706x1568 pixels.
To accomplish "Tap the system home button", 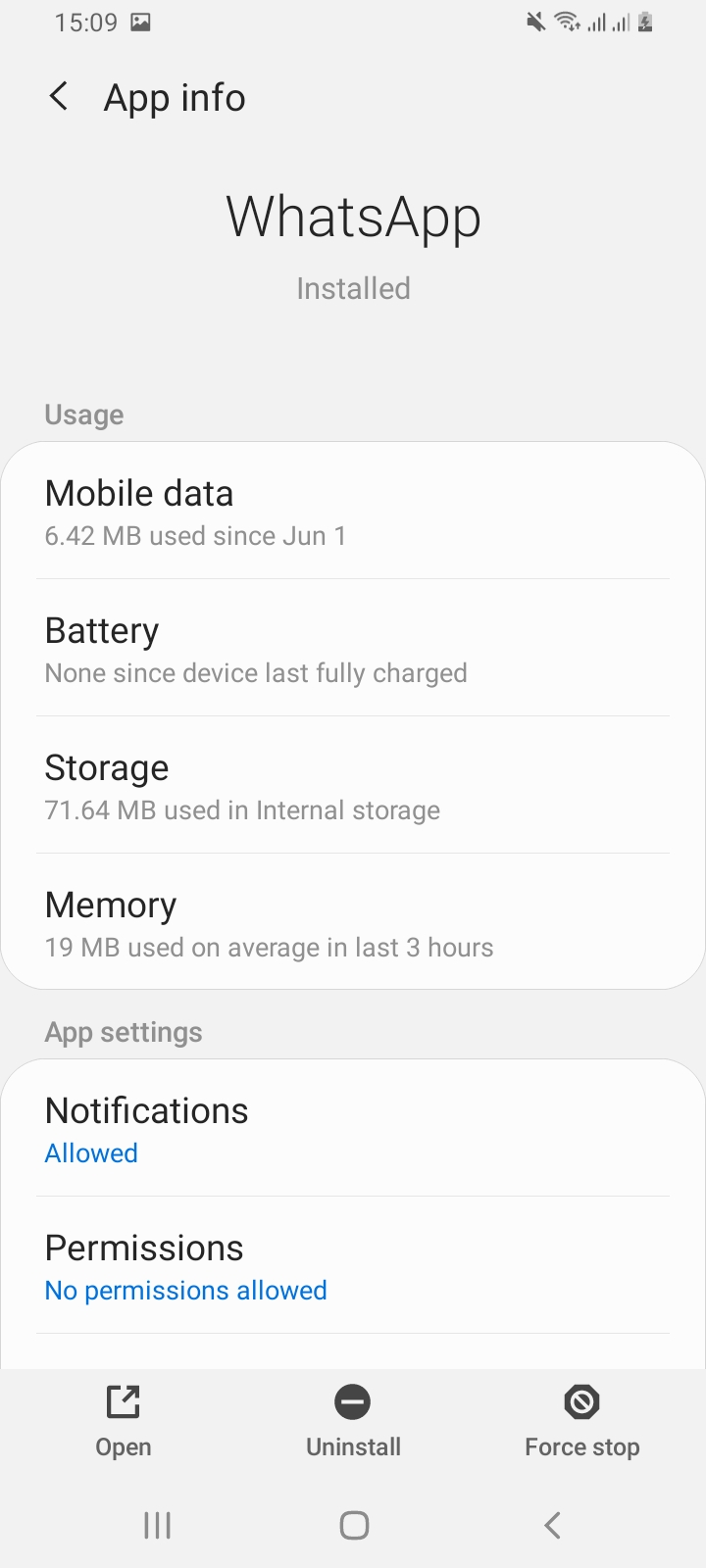I will [x=354, y=1525].
